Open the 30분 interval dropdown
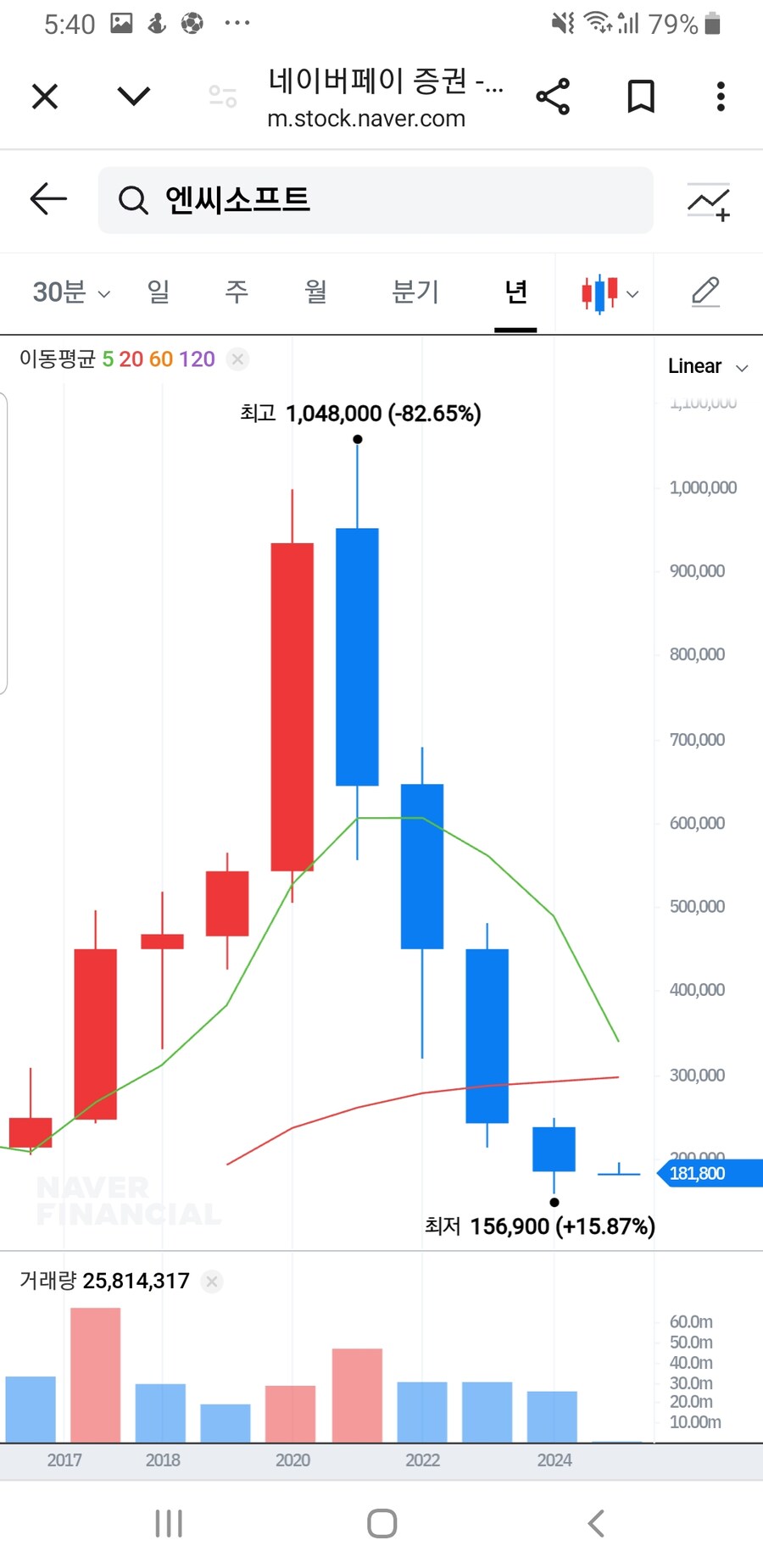The height and width of the screenshot is (1568, 763). tap(71, 292)
